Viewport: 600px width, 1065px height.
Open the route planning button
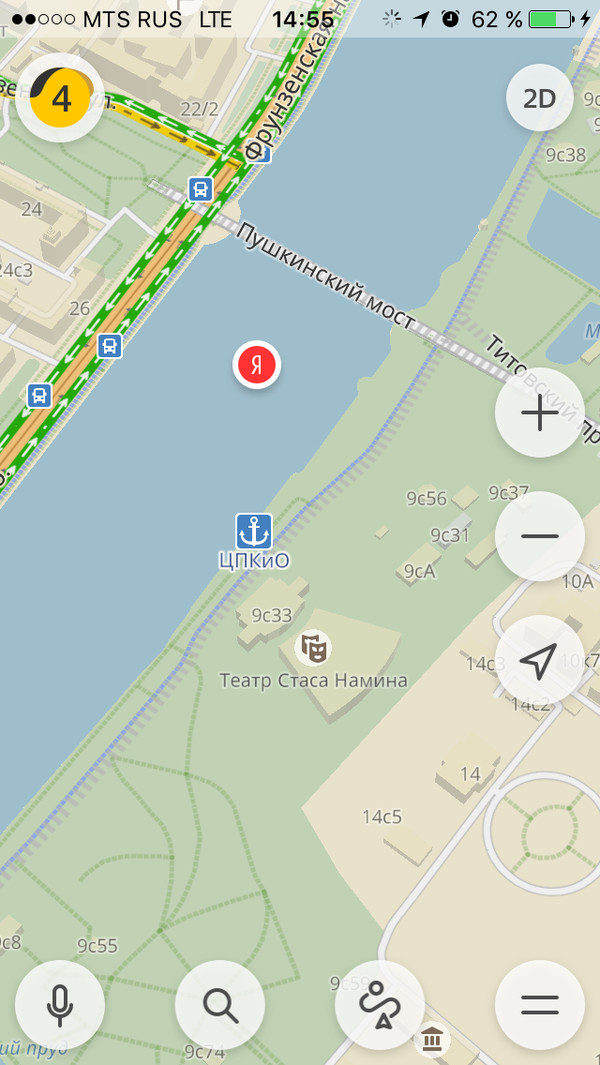[379, 1004]
